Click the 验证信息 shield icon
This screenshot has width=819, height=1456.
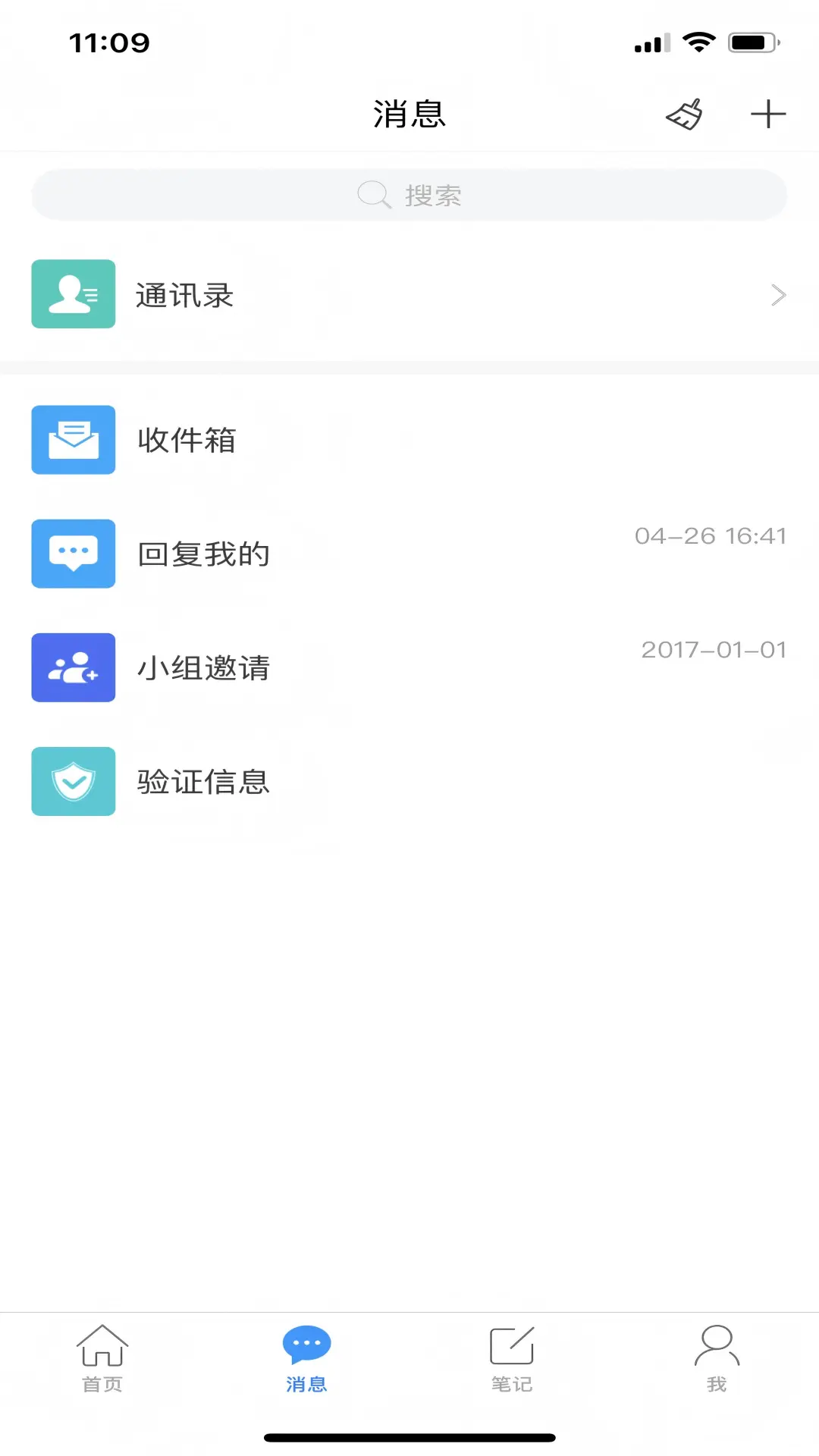73,781
